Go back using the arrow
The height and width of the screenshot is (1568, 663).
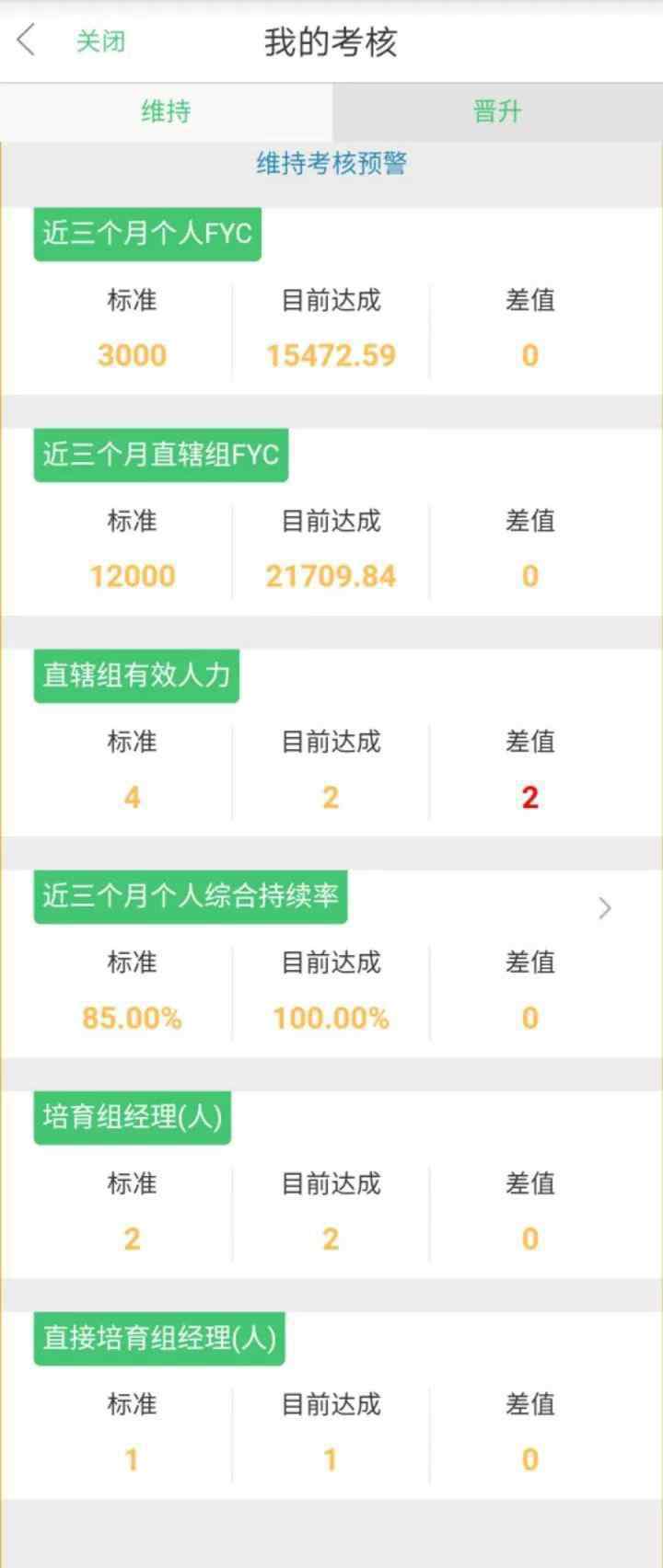click(26, 41)
